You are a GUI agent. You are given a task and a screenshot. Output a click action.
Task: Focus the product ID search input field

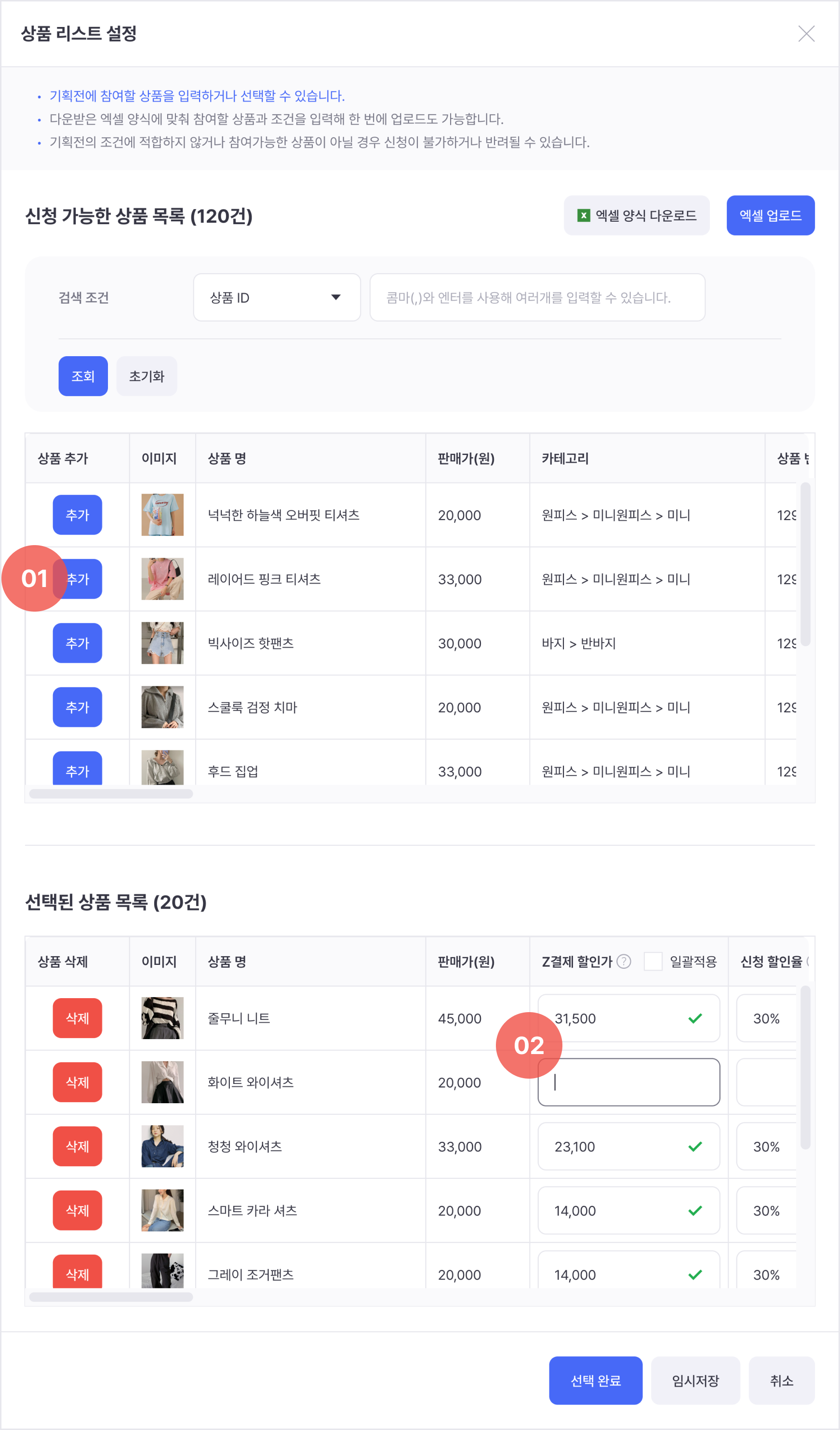coord(537,297)
